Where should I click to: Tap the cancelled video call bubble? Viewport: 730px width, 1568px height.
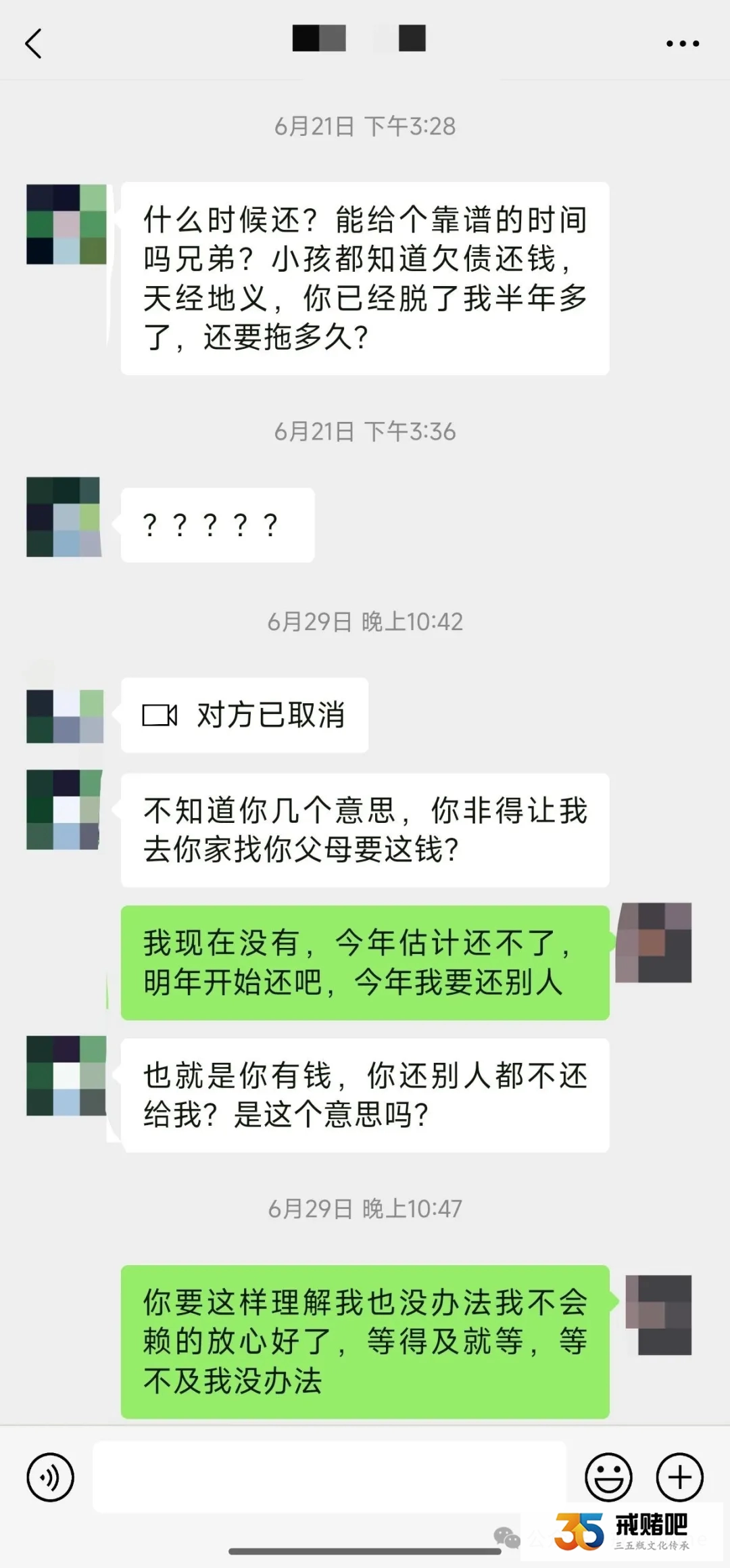point(244,715)
